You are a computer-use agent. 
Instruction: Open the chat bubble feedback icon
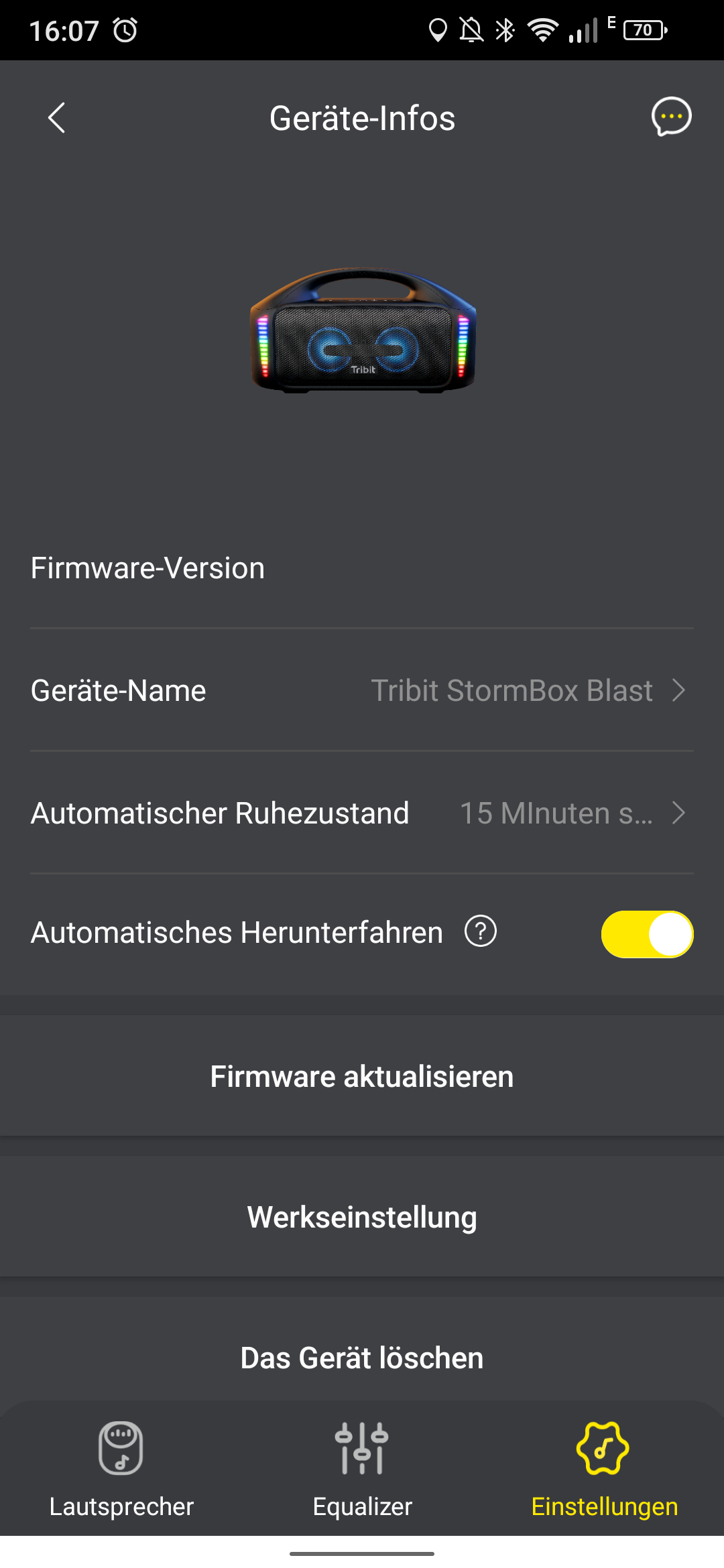671,117
